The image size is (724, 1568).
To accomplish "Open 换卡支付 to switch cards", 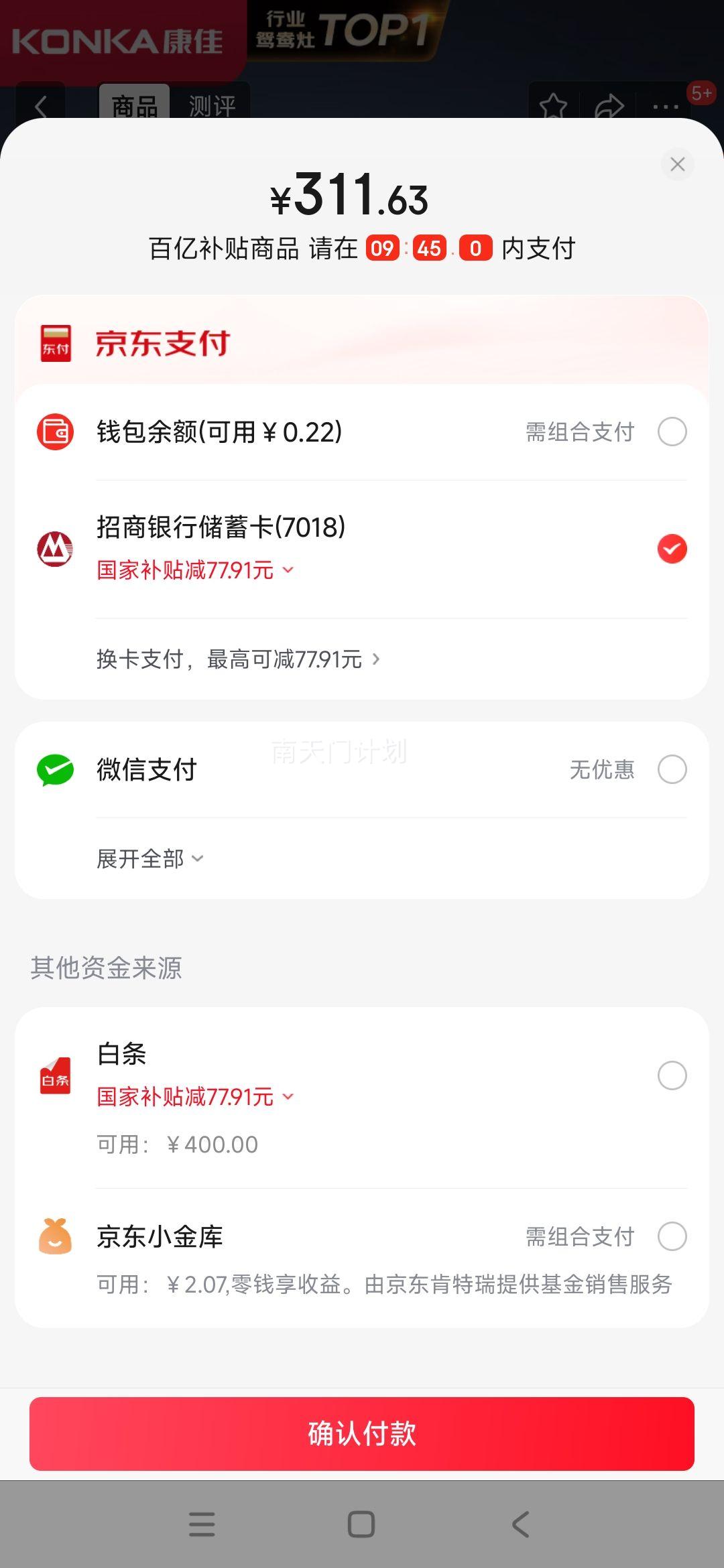I will (x=238, y=659).
